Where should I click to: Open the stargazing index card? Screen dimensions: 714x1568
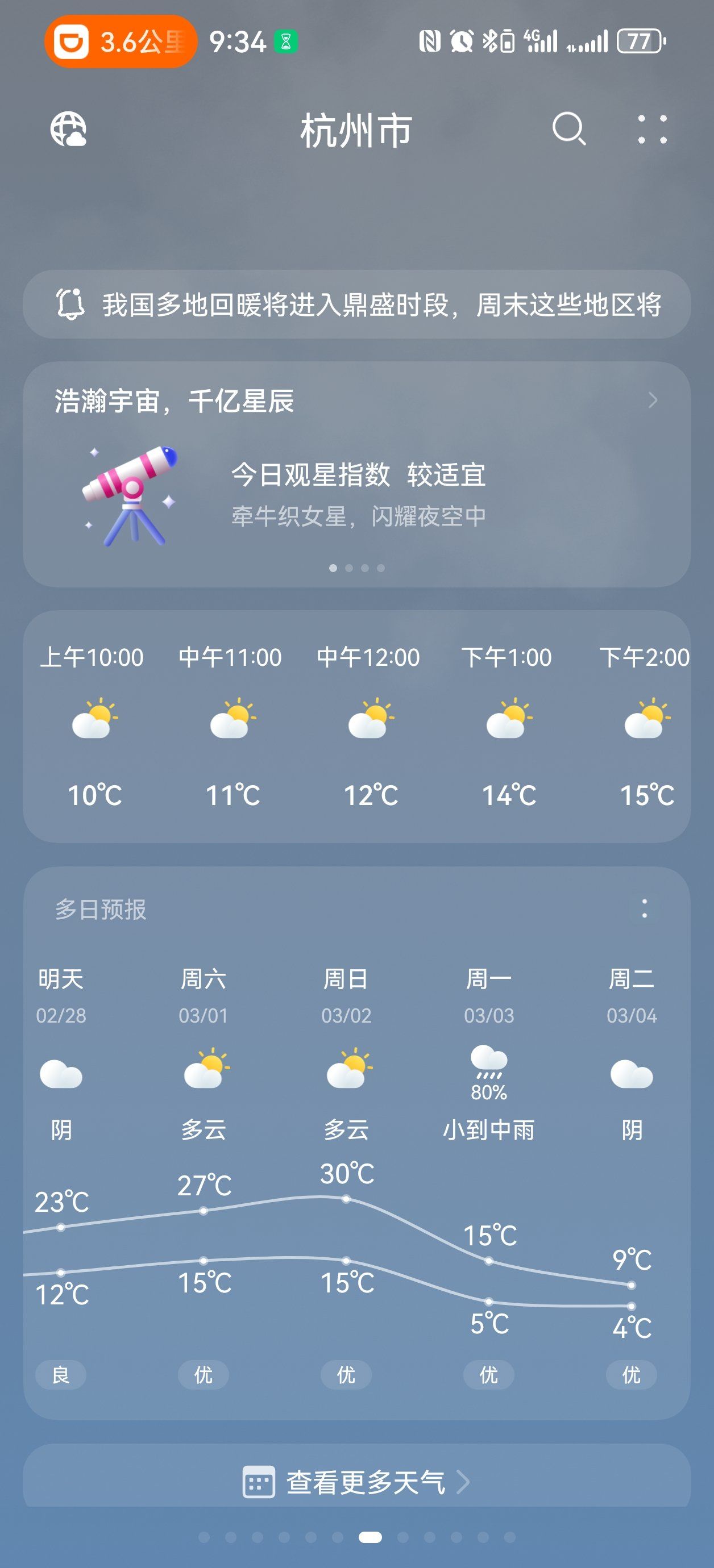click(357, 475)
